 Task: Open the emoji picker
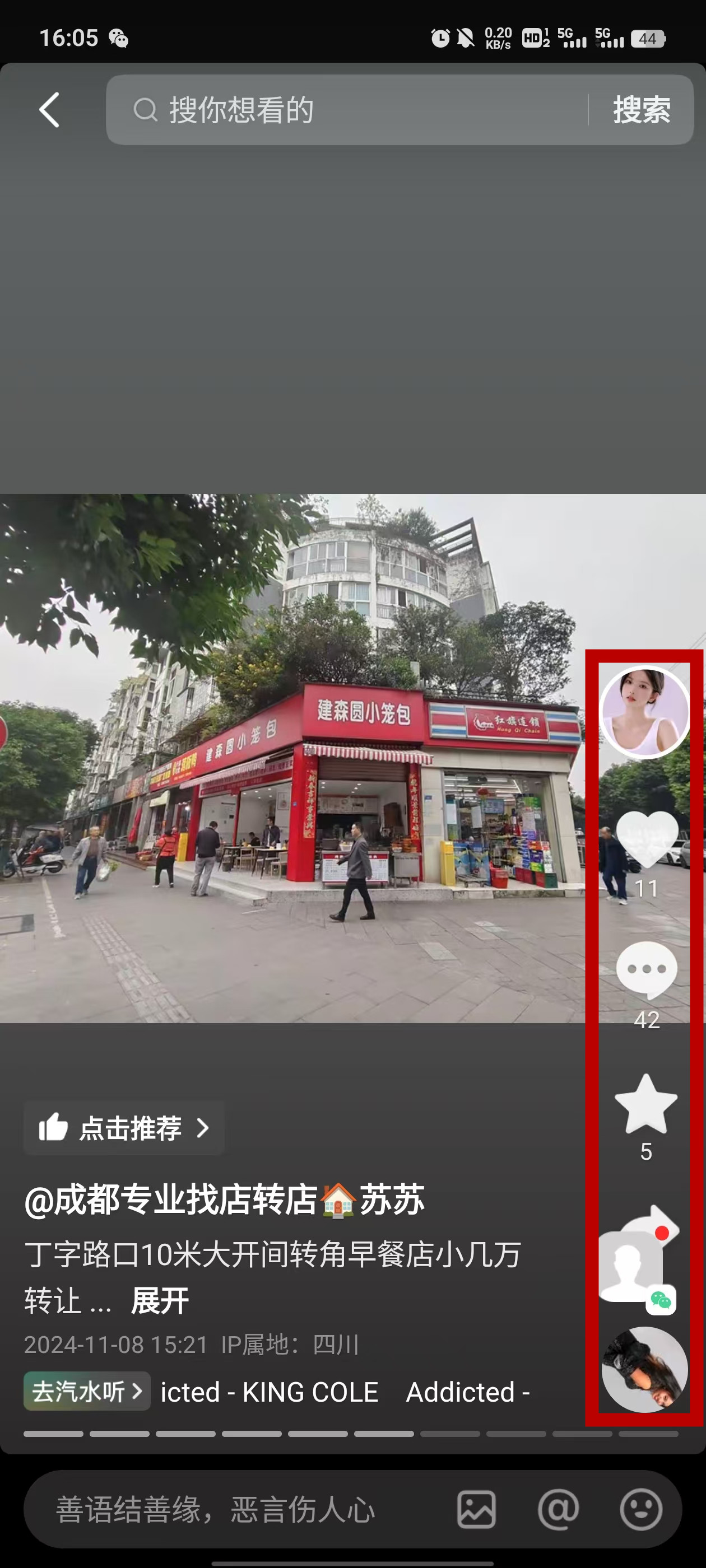(641, 1510)
